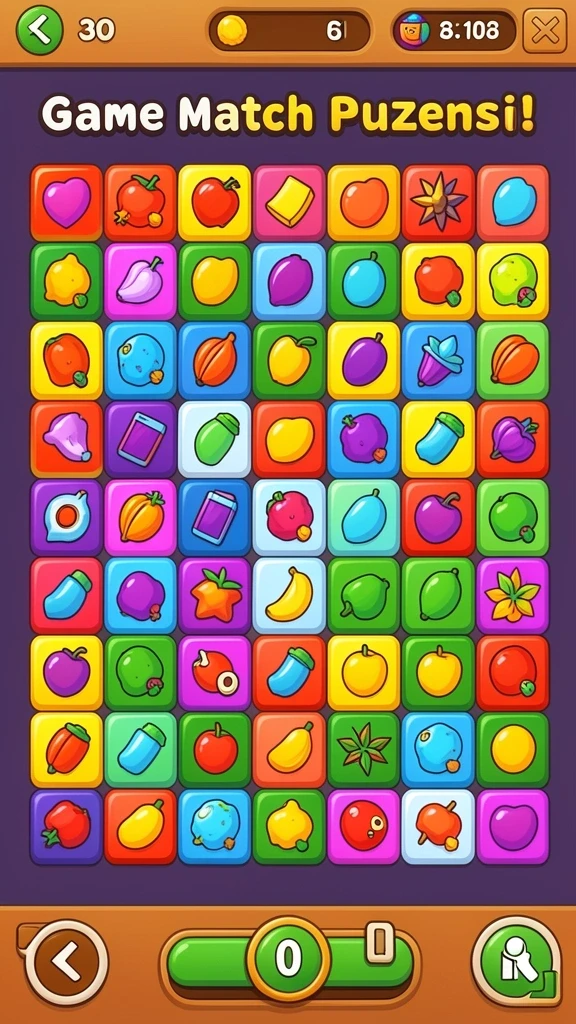576x1024 pixels.
Task: Tap the brown back button at bottom
Action: coord(66,961)
